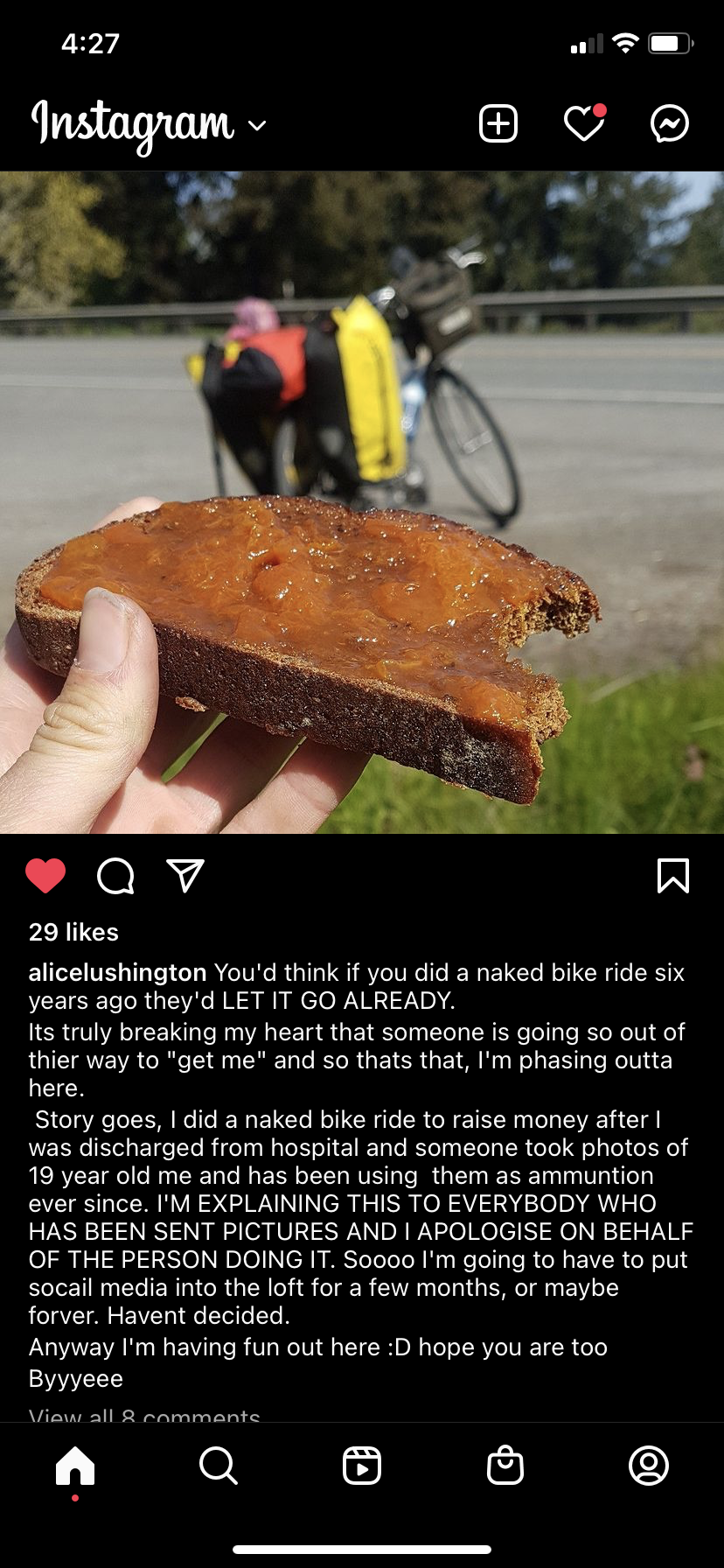Save the post with bookmark icon
The image size is (724, 1568).
672,875
